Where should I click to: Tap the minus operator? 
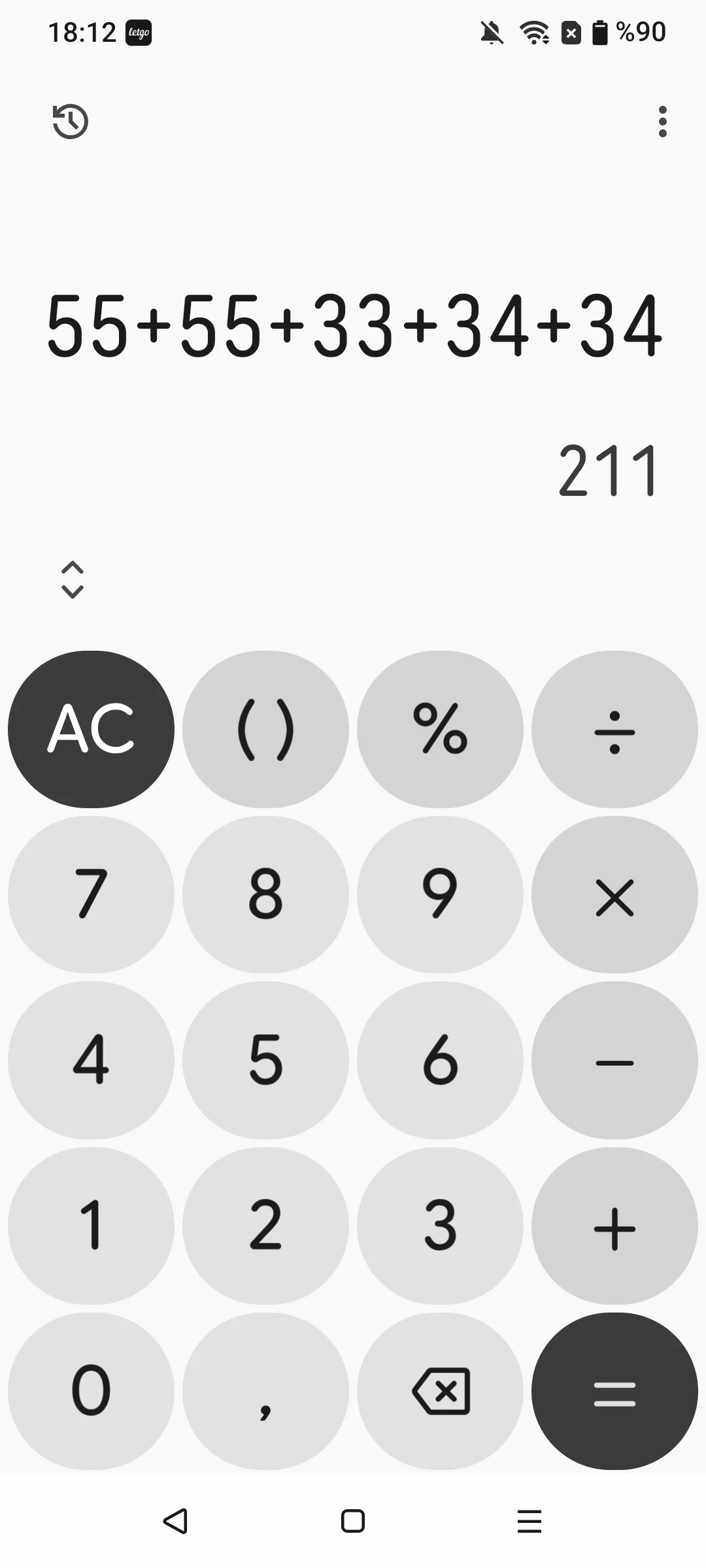[614, 1060]
